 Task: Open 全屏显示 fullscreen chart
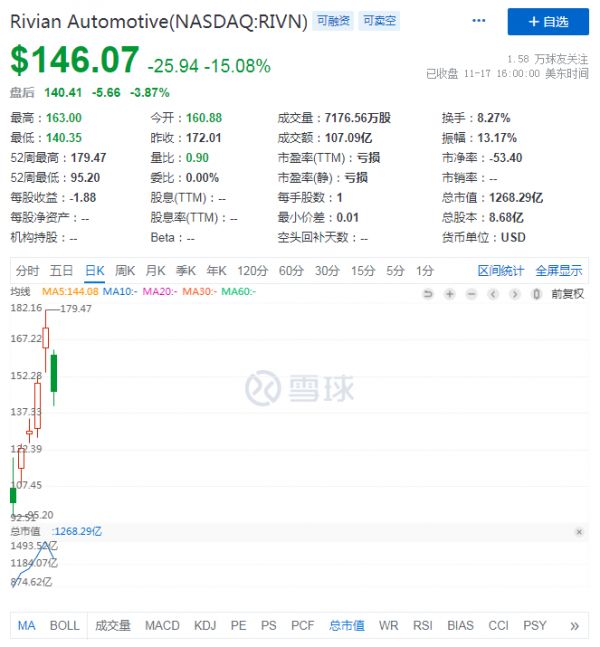pyautogui.click(x=559, y=271)
